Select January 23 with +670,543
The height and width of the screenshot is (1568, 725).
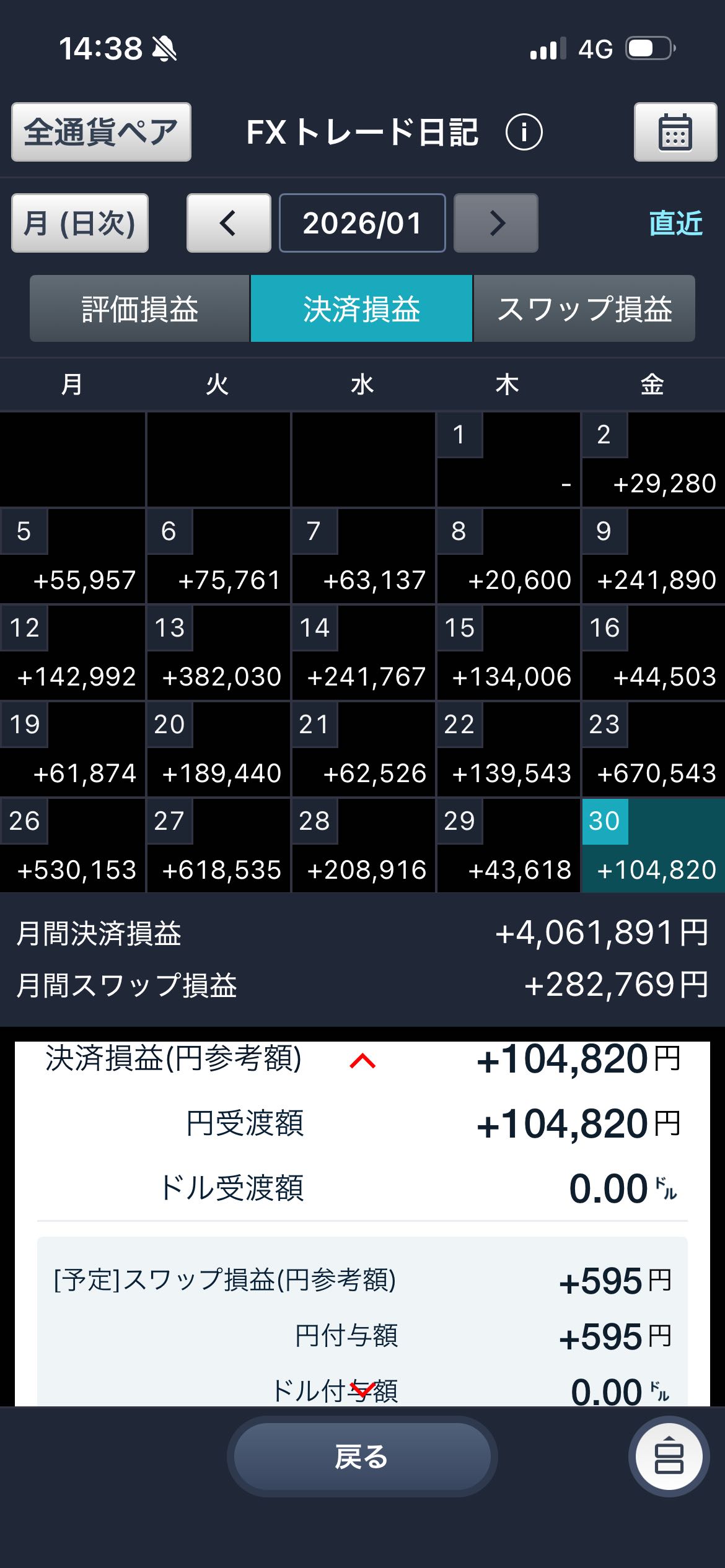point(652,749)
